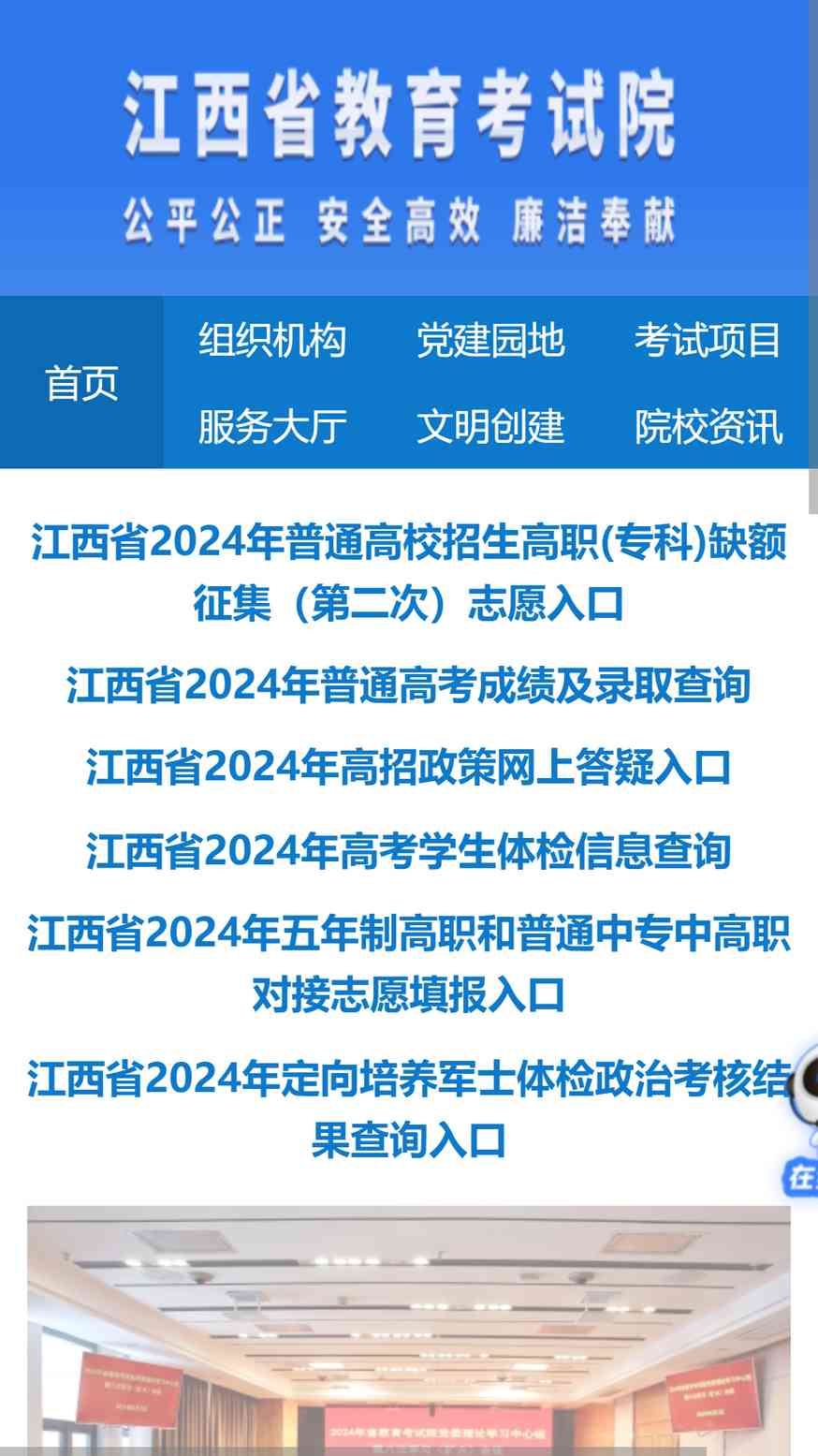Screen dimensions: 818x1456
Task: Select 考试项目 in the navigation
Action: pos(708,340)
